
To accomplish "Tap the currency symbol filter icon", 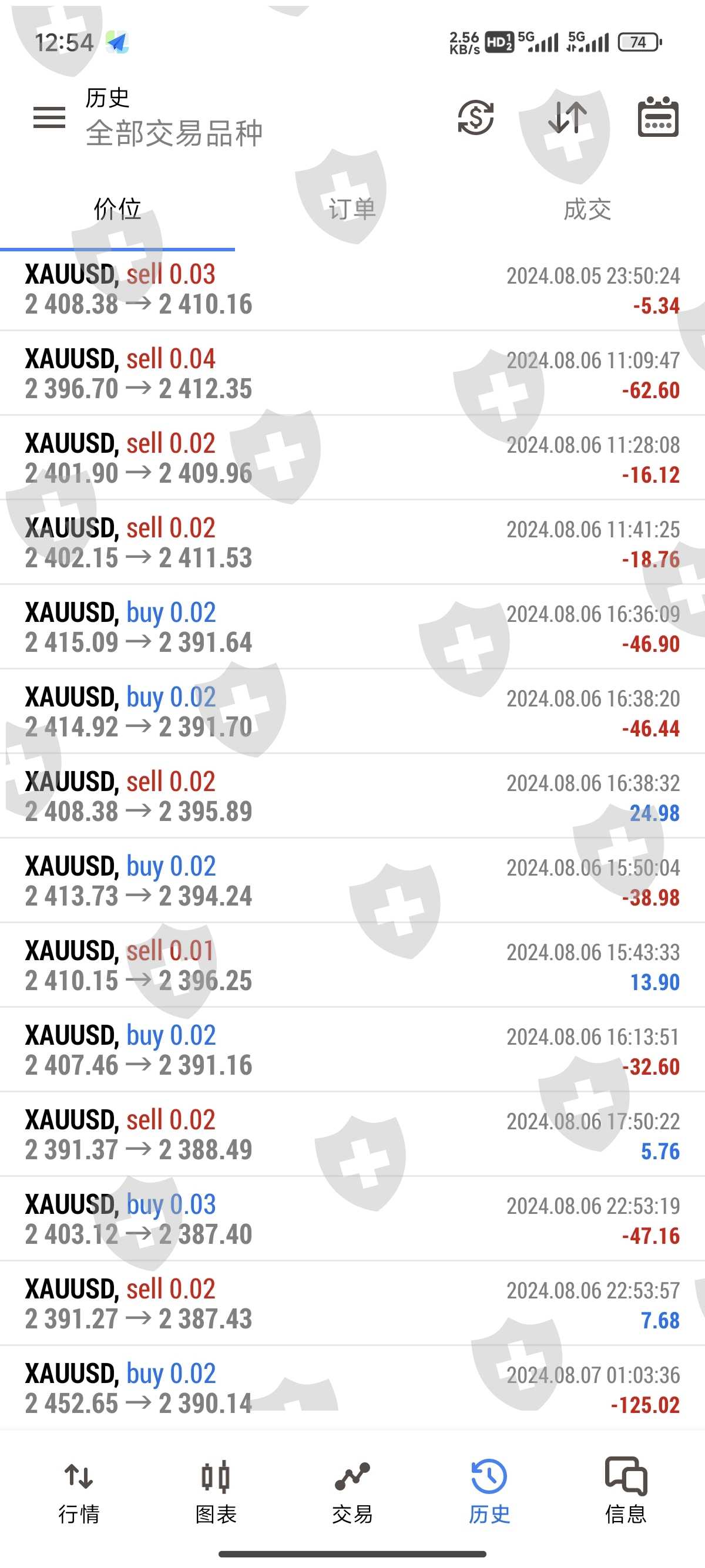I will click(x=475, y=117).
